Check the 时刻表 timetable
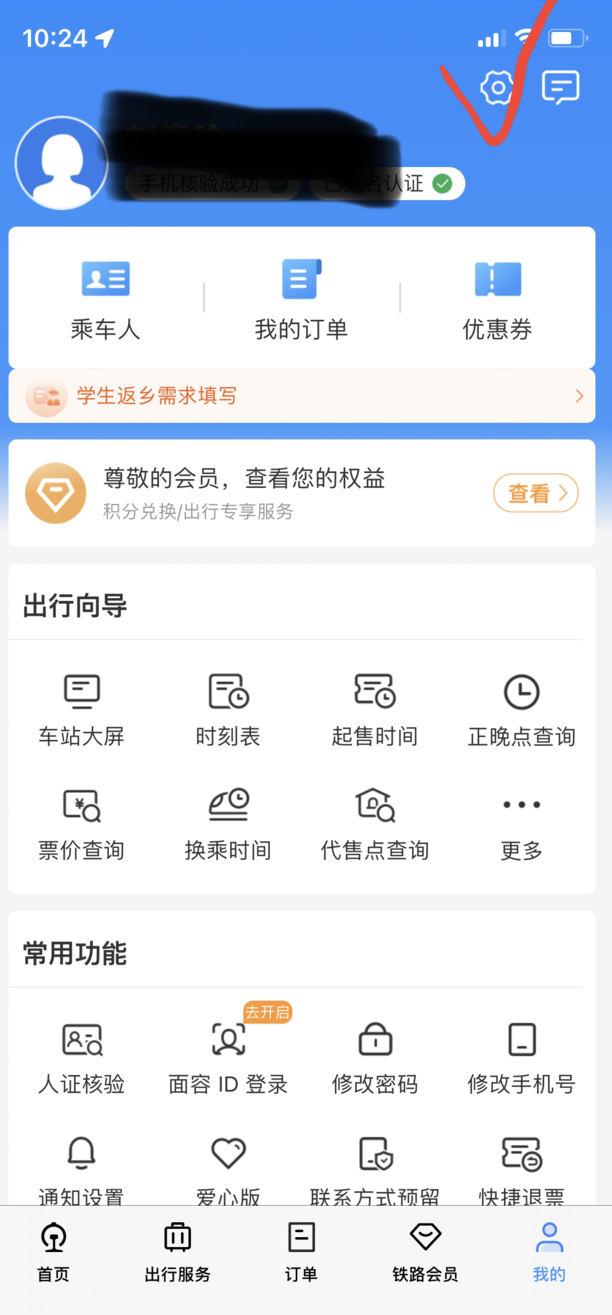This screenshot has height=1315, width=612. 228,710
